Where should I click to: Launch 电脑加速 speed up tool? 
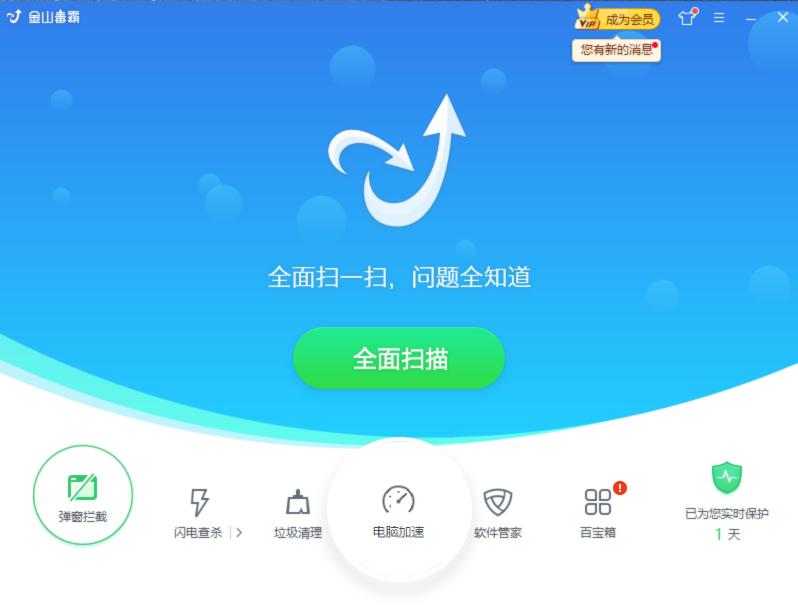click(x=398, y=508)
